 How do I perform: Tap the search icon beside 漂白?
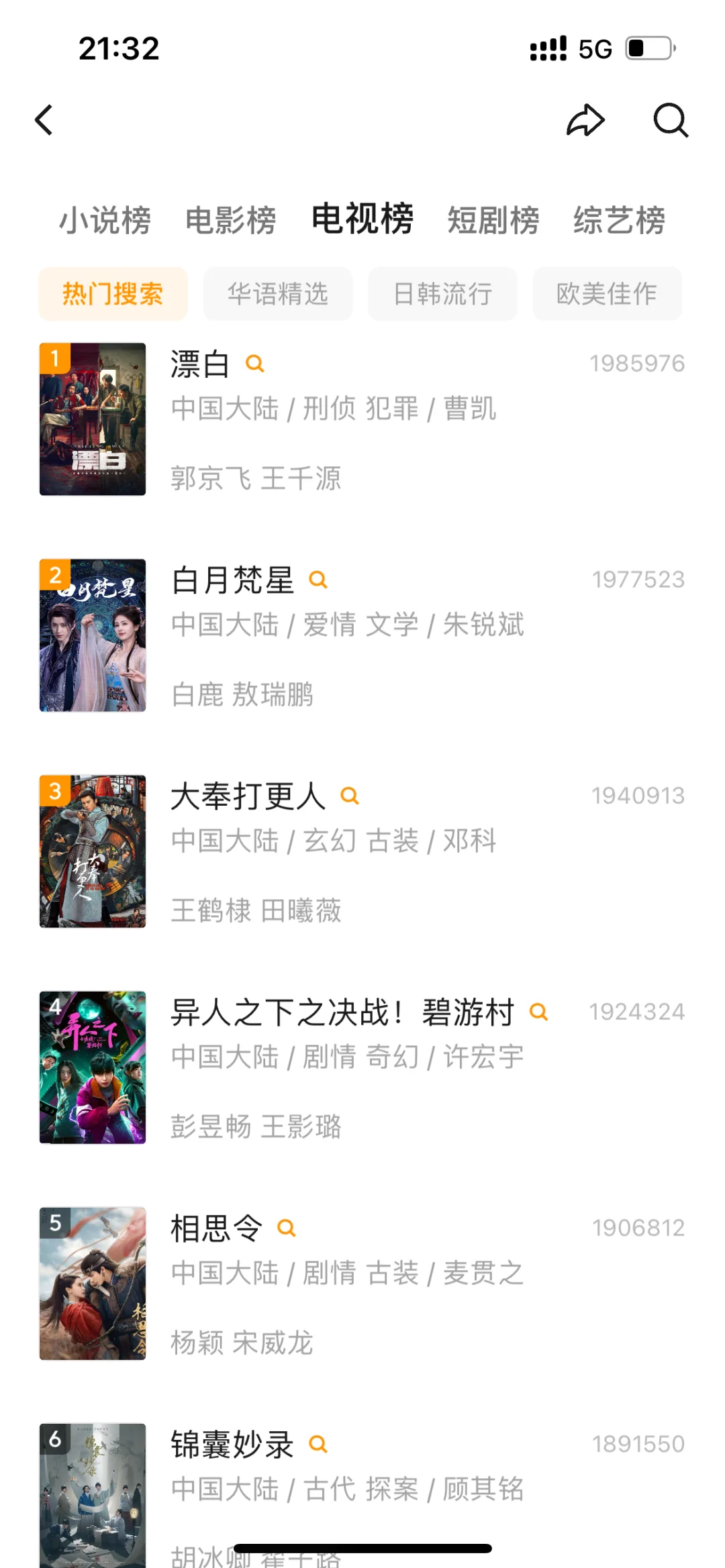(x=254, y=364)
